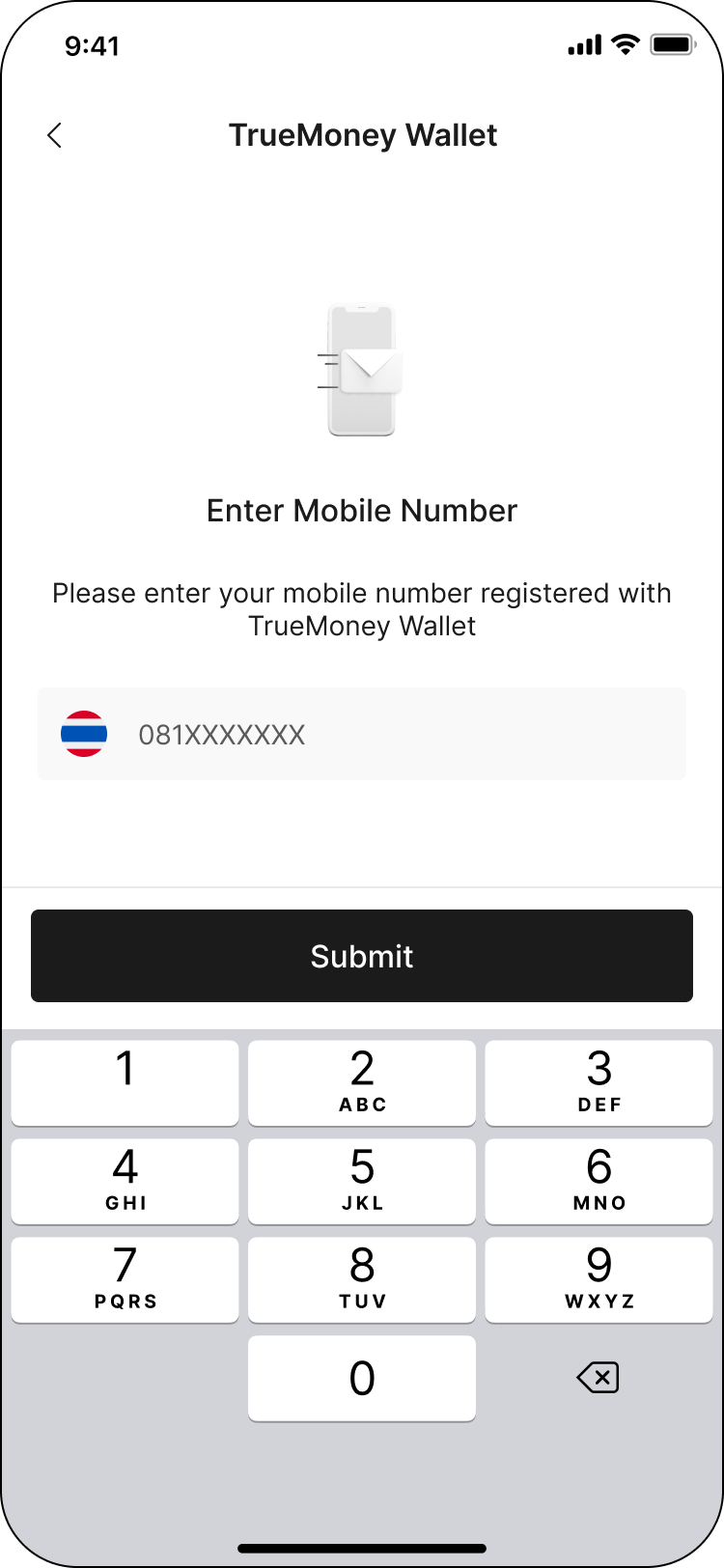
Task: Tap the TrueMoney Wallet title
Action: [x=362, y=135]
